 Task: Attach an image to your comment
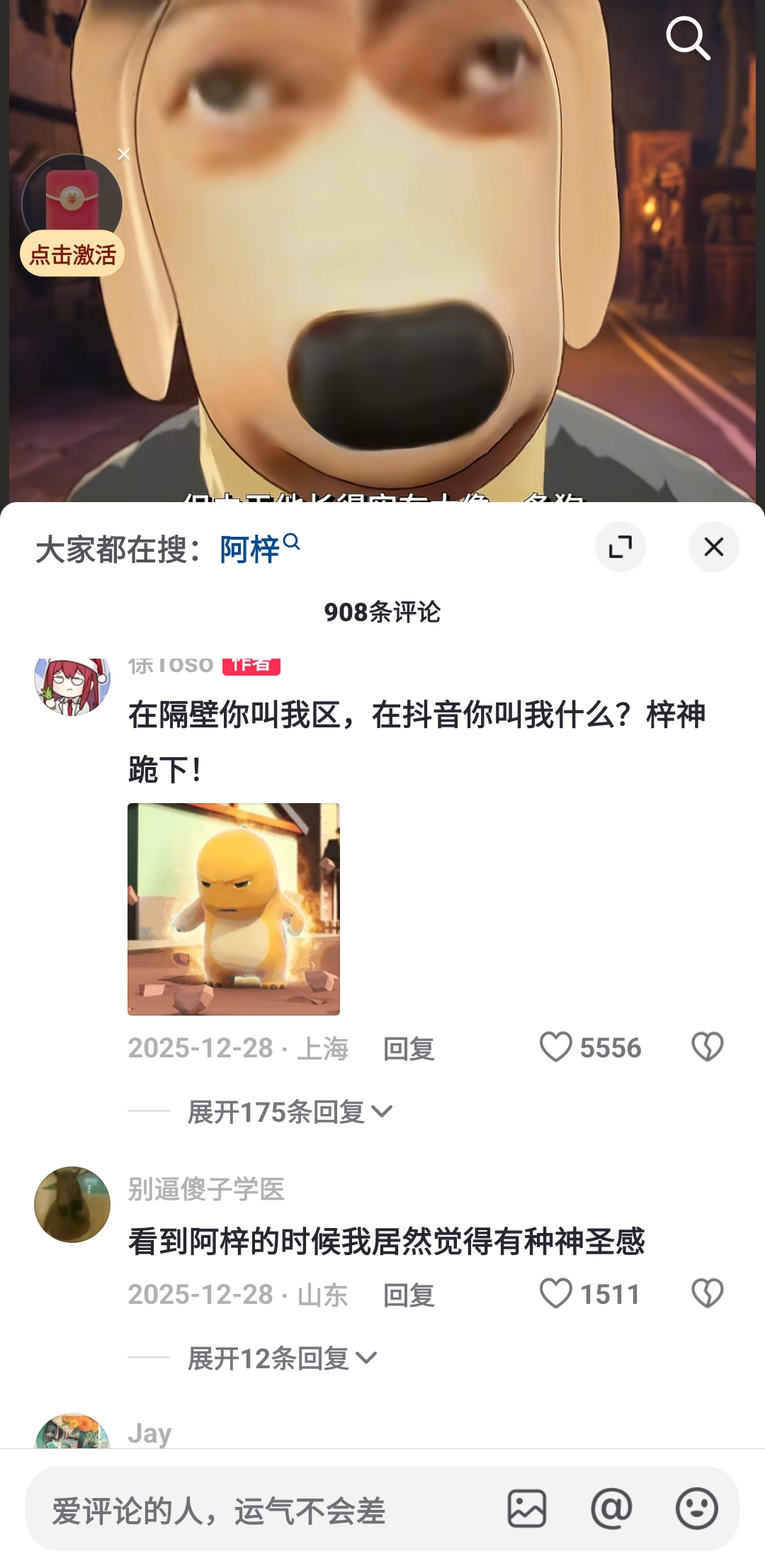click(527, 1509)
